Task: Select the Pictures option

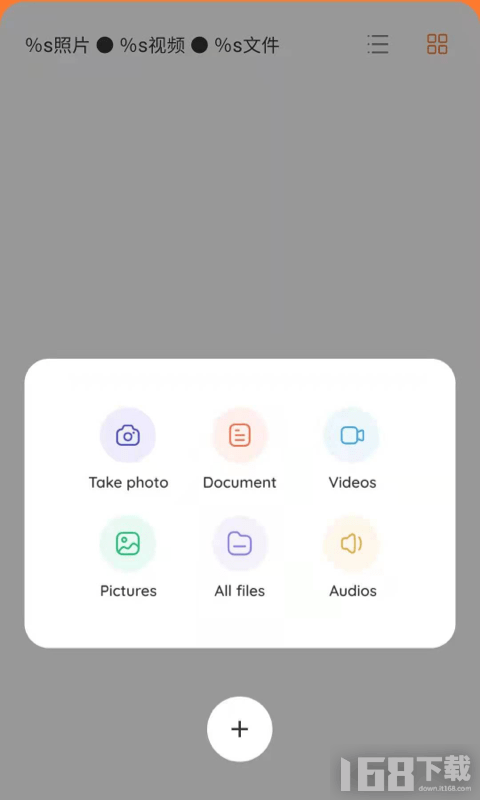Action: pos(128,557)
